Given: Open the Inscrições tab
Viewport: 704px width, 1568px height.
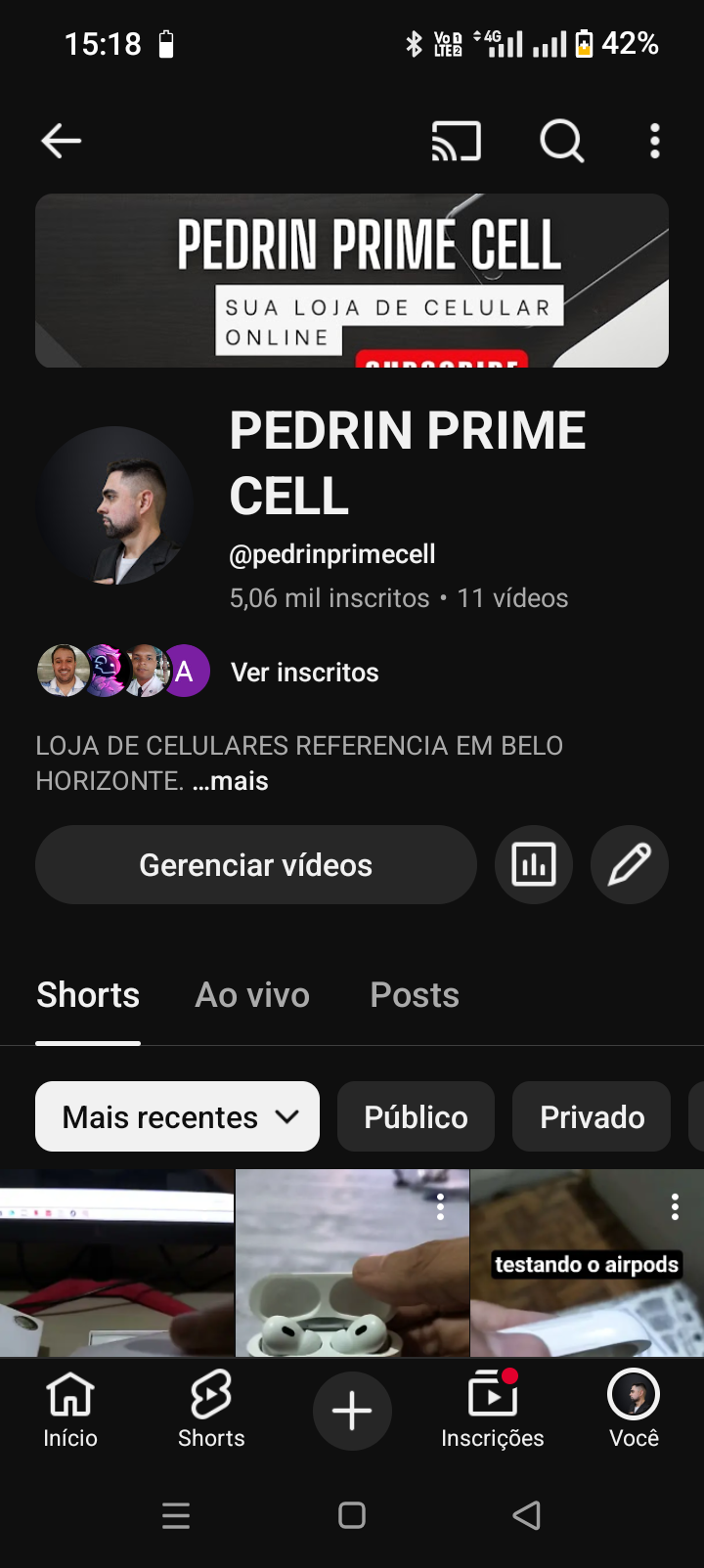Looking at the screenshot, I should click(x=493, y=1410).
